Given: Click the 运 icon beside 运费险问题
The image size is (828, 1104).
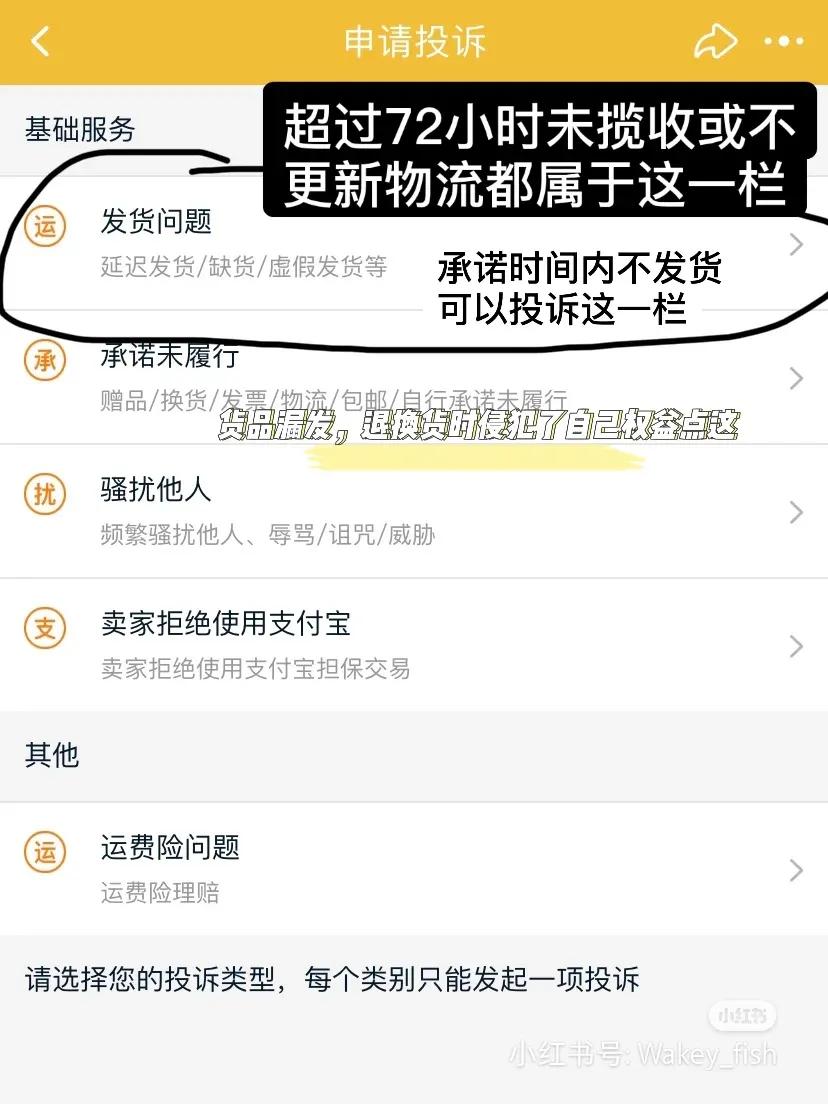Looking at the screenshot, I should pos(44,851).
